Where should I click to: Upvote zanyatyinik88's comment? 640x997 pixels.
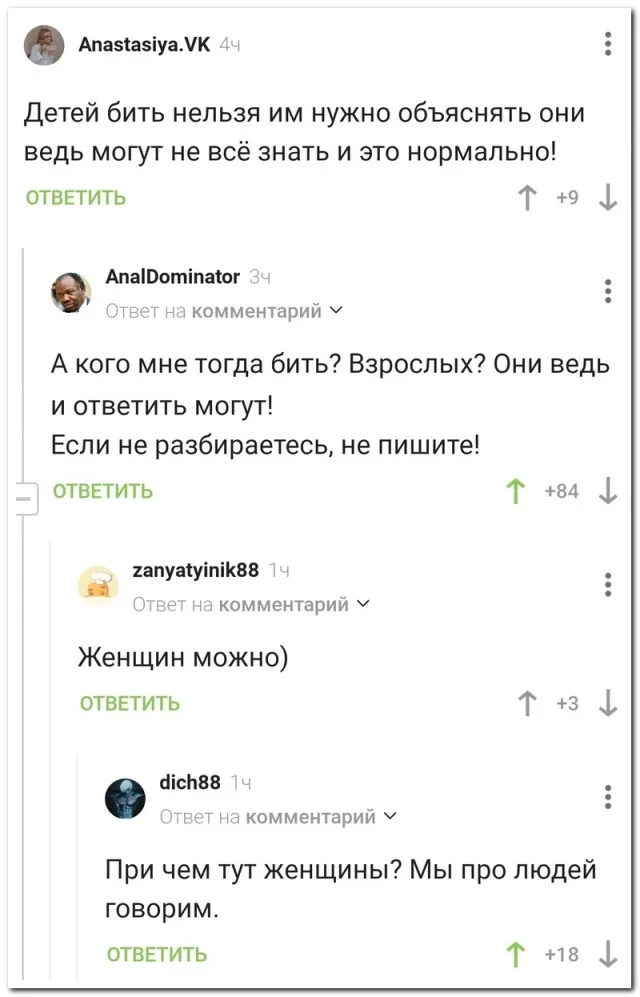coord(528,704)
